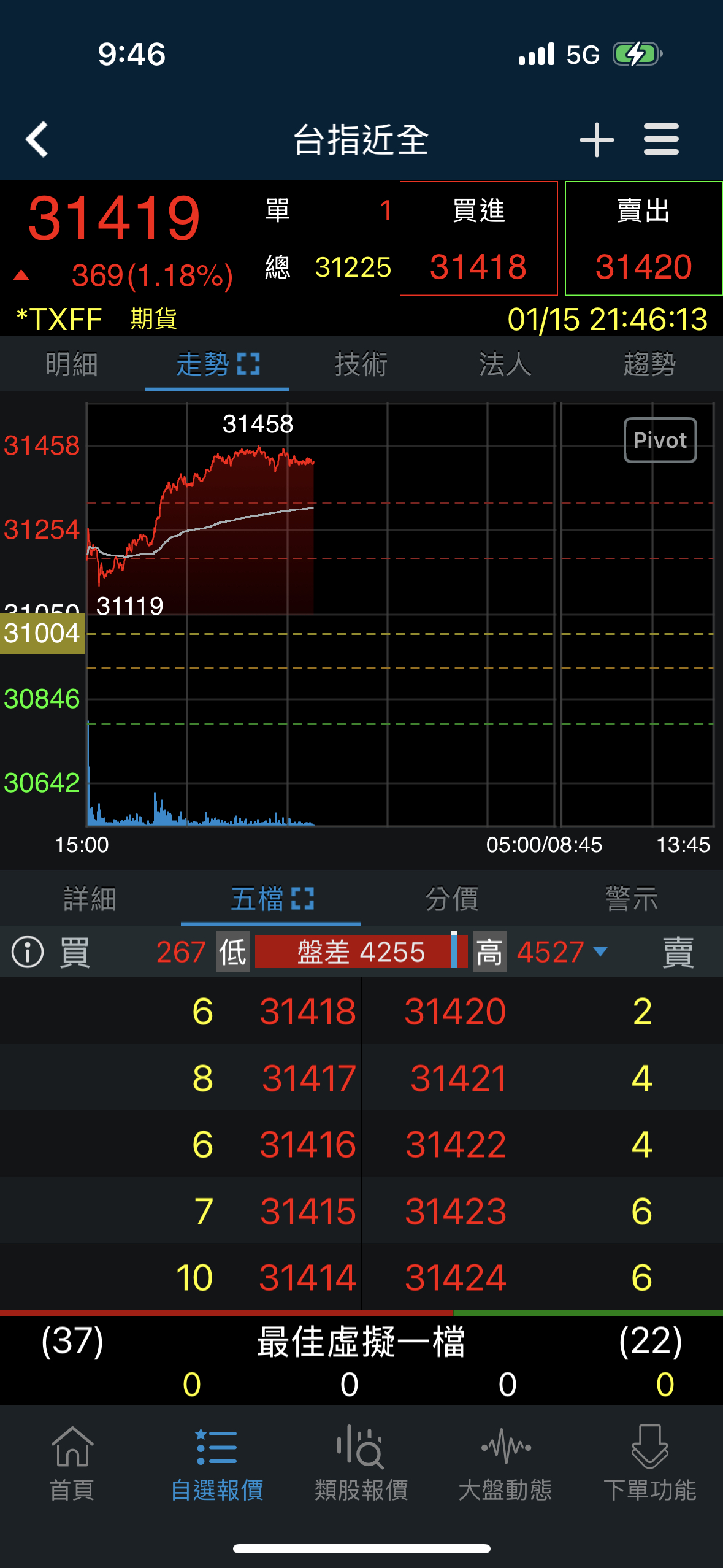View the 趨勢 tab
The image size is (723, 1568).
(649, 364)
